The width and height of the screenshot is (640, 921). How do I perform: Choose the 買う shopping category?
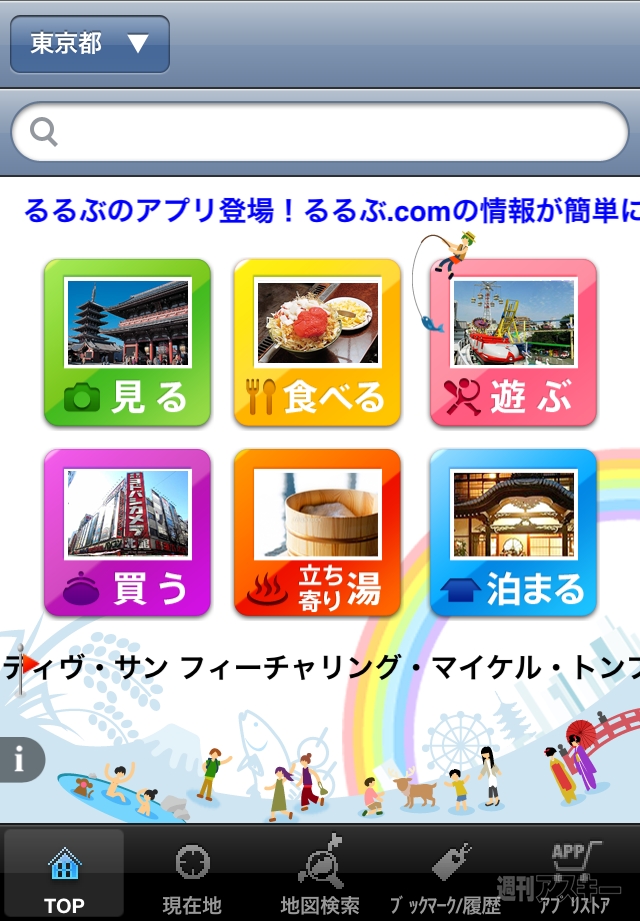point(127,532)
